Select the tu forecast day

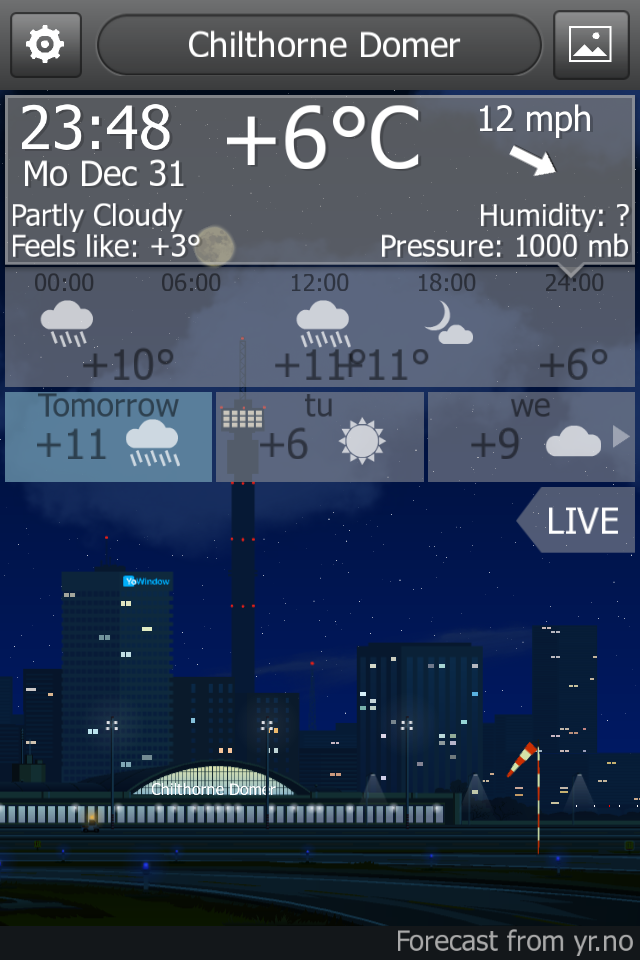tap(319, 436)
